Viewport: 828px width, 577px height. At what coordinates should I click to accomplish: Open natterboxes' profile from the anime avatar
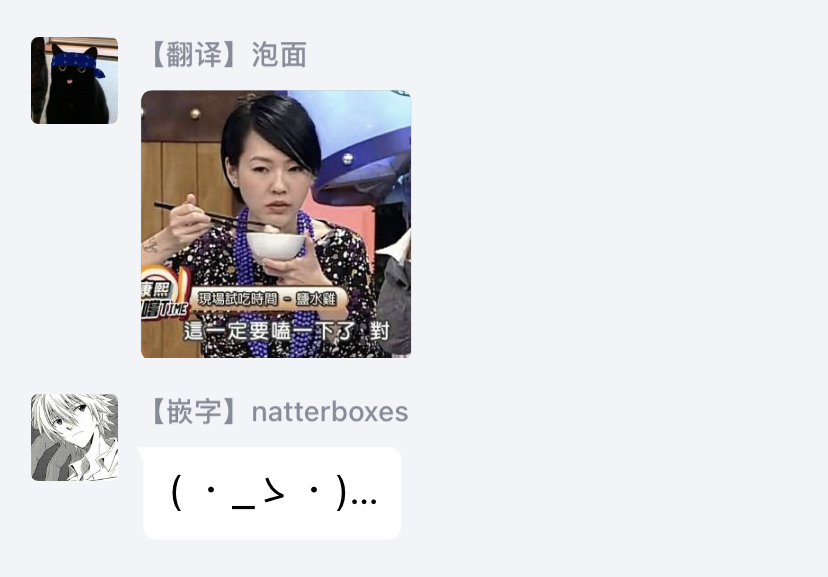pyautogui.click(x=74, y=437)
